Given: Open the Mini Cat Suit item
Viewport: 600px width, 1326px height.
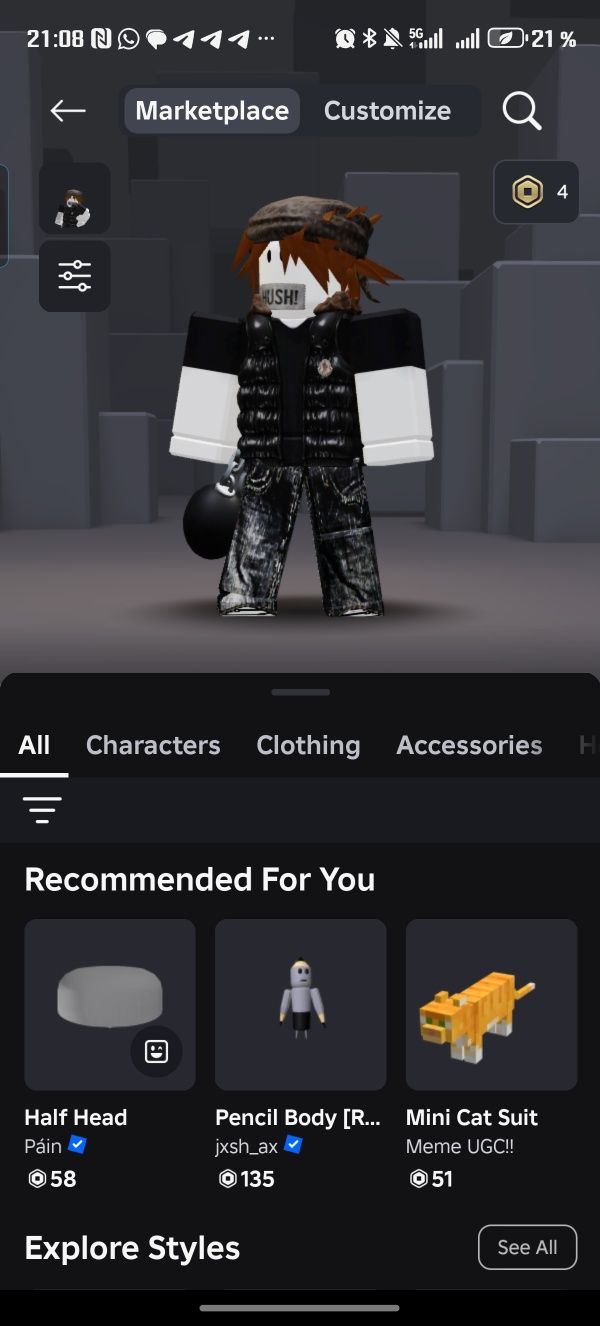Looking at the screenshot, I should [491, 1004].
